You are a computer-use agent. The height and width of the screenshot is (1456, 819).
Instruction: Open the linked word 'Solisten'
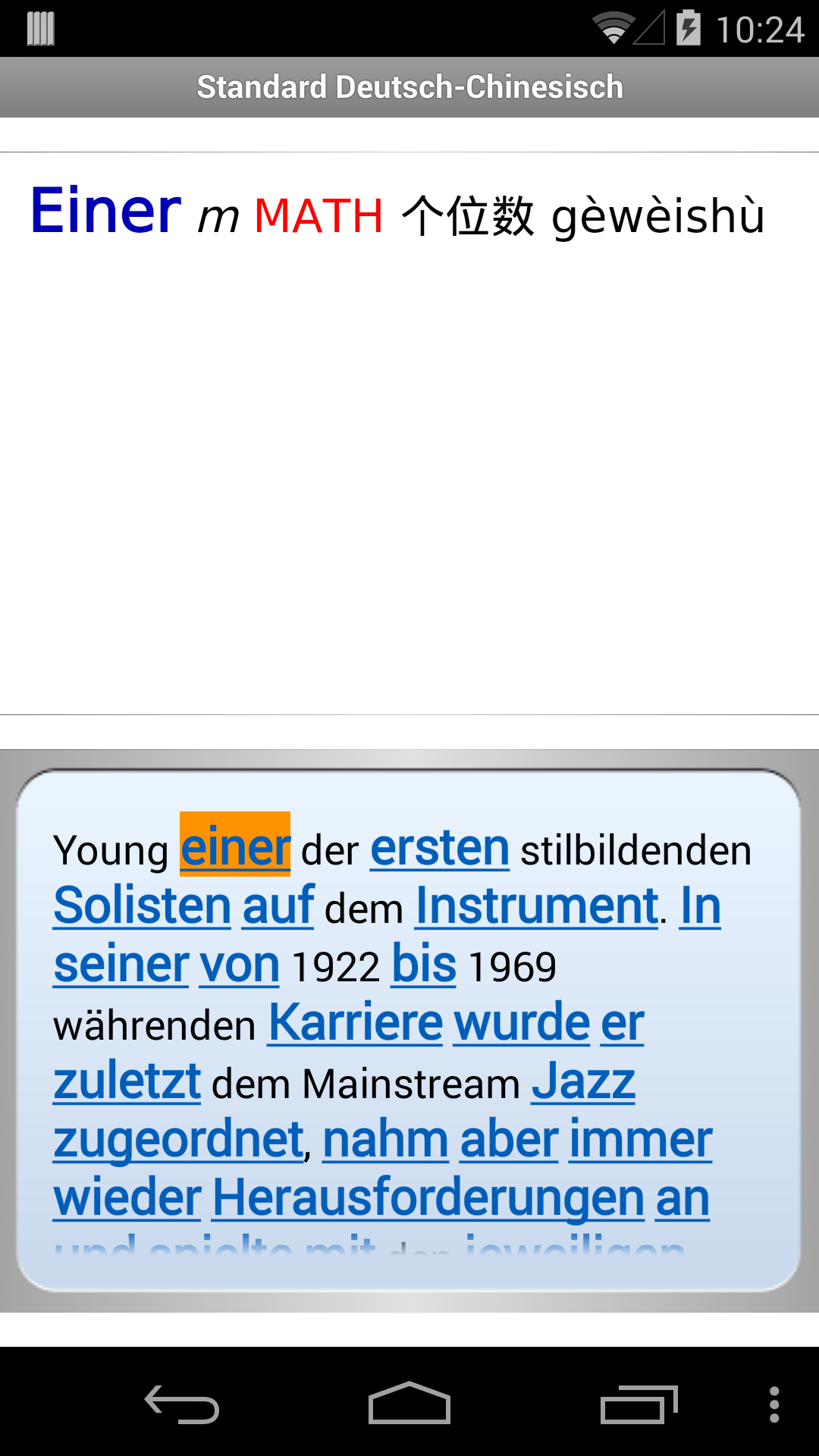142,905
